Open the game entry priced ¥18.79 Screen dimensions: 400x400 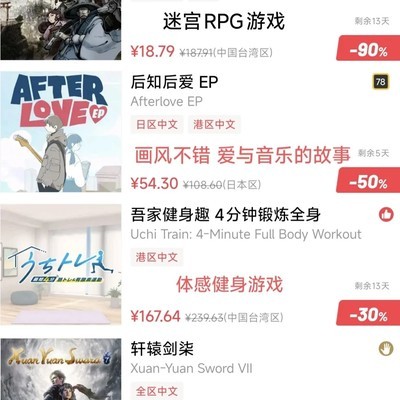200,32
